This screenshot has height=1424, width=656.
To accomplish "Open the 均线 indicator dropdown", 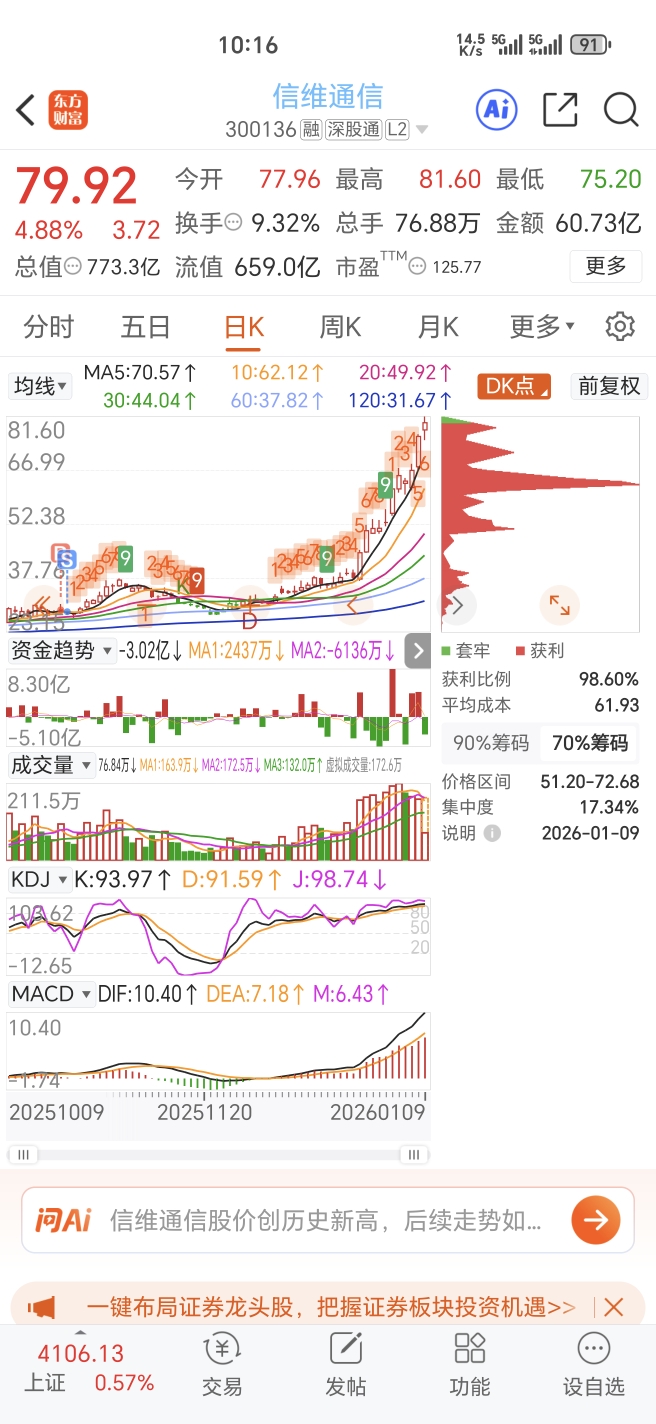I will (39, 386).
